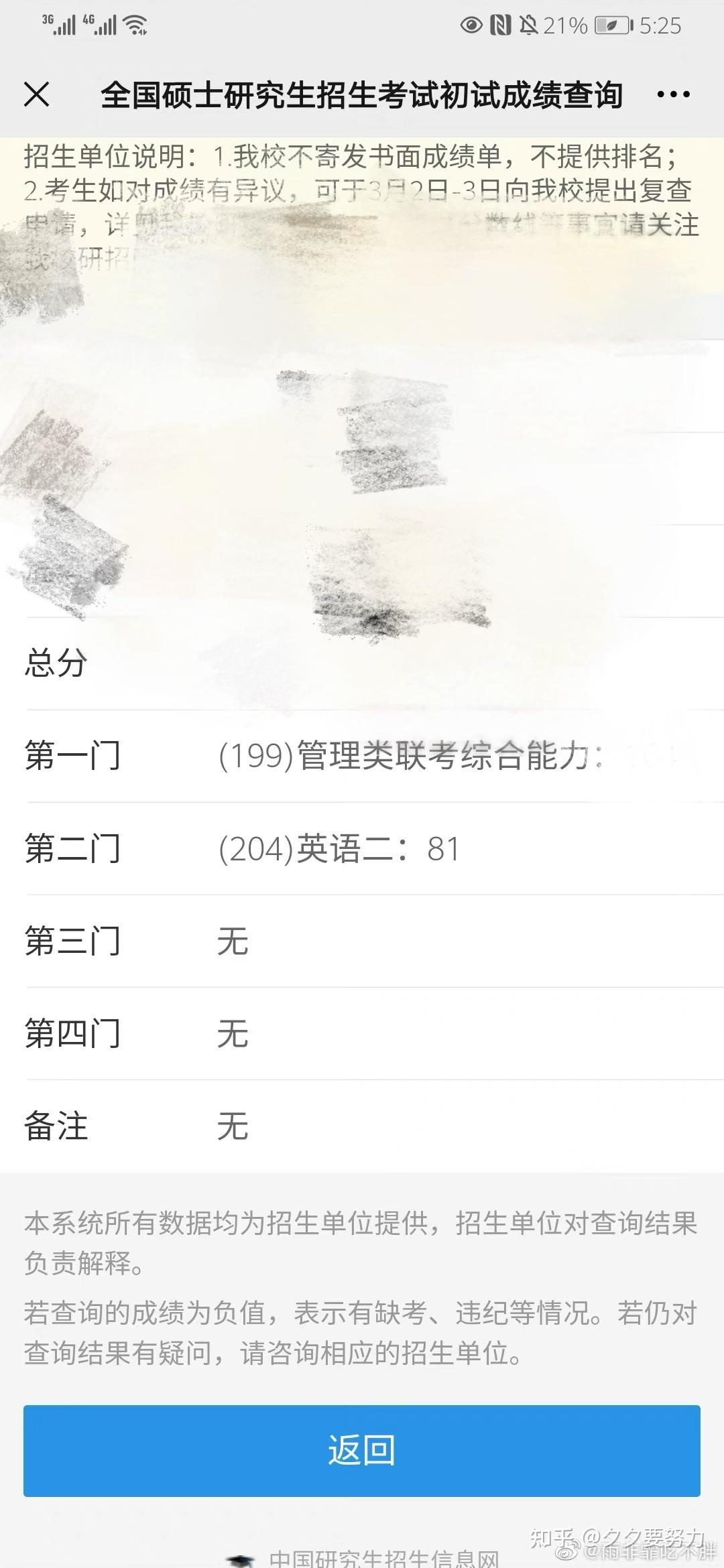
Task: Tap the blue 返回 button
Action: pos(362,1451)
